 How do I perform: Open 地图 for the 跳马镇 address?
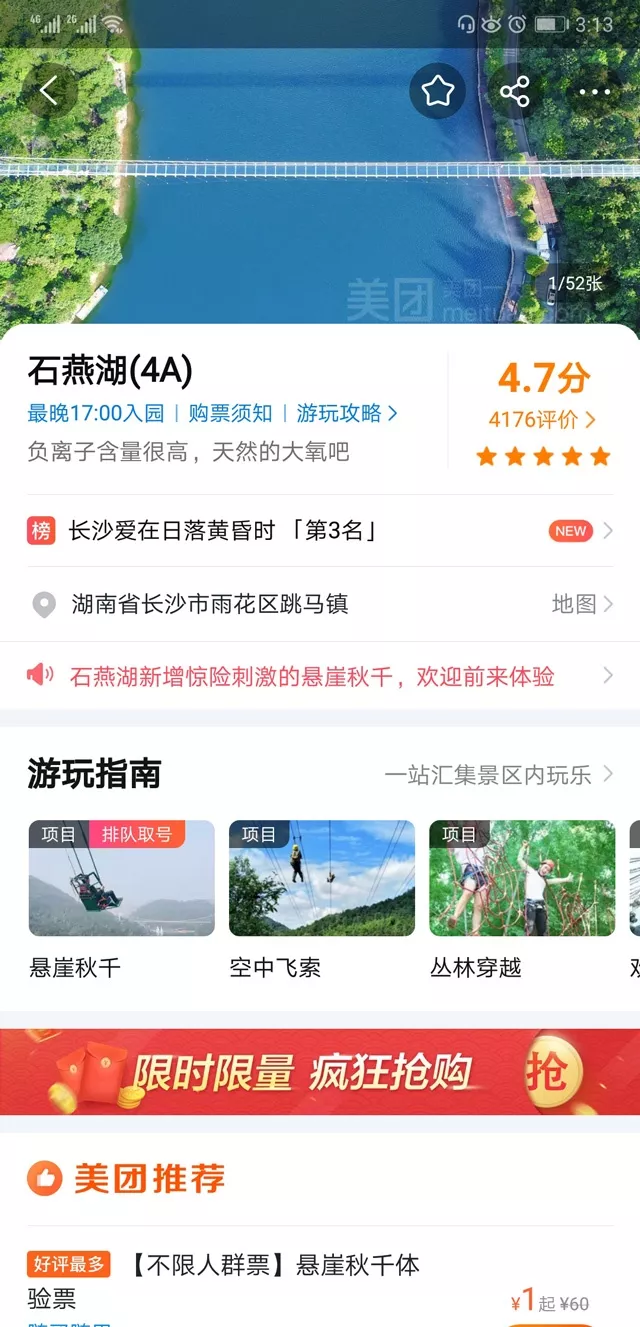(581, 604)
